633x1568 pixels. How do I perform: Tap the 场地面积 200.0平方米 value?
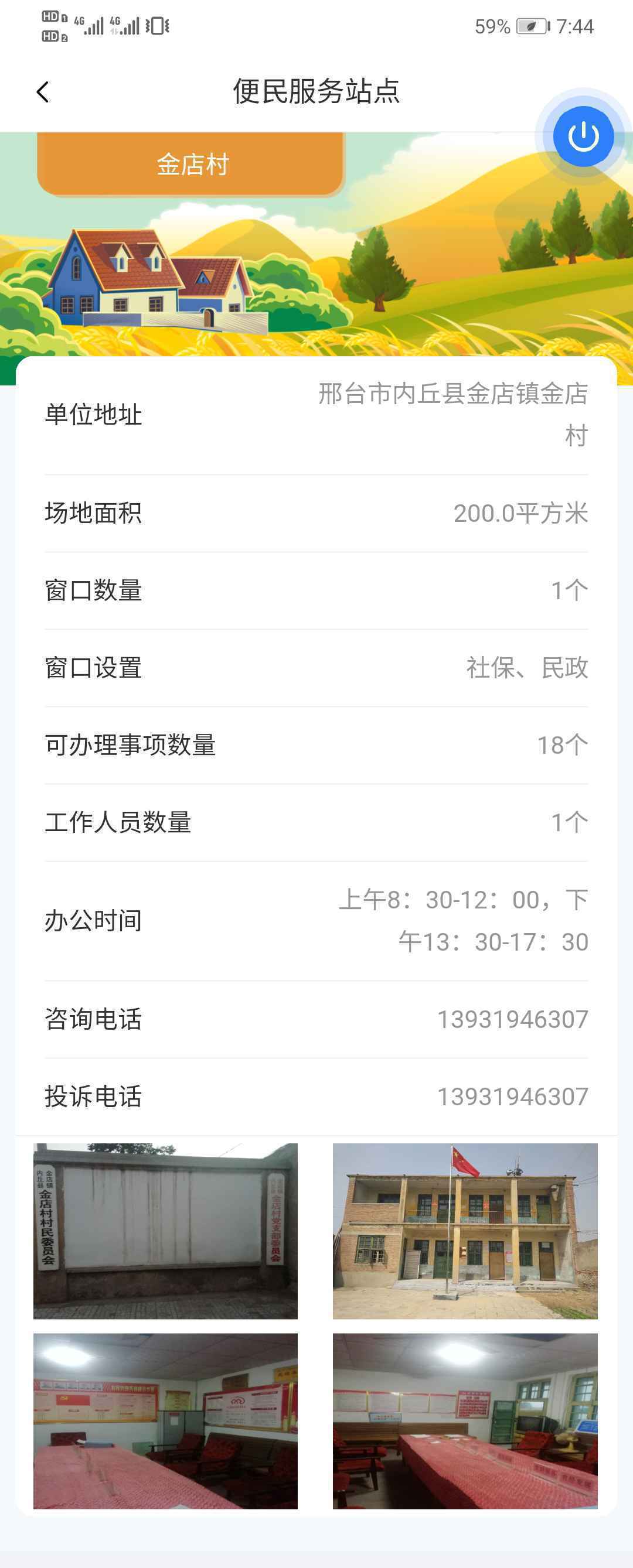[521, 514]
